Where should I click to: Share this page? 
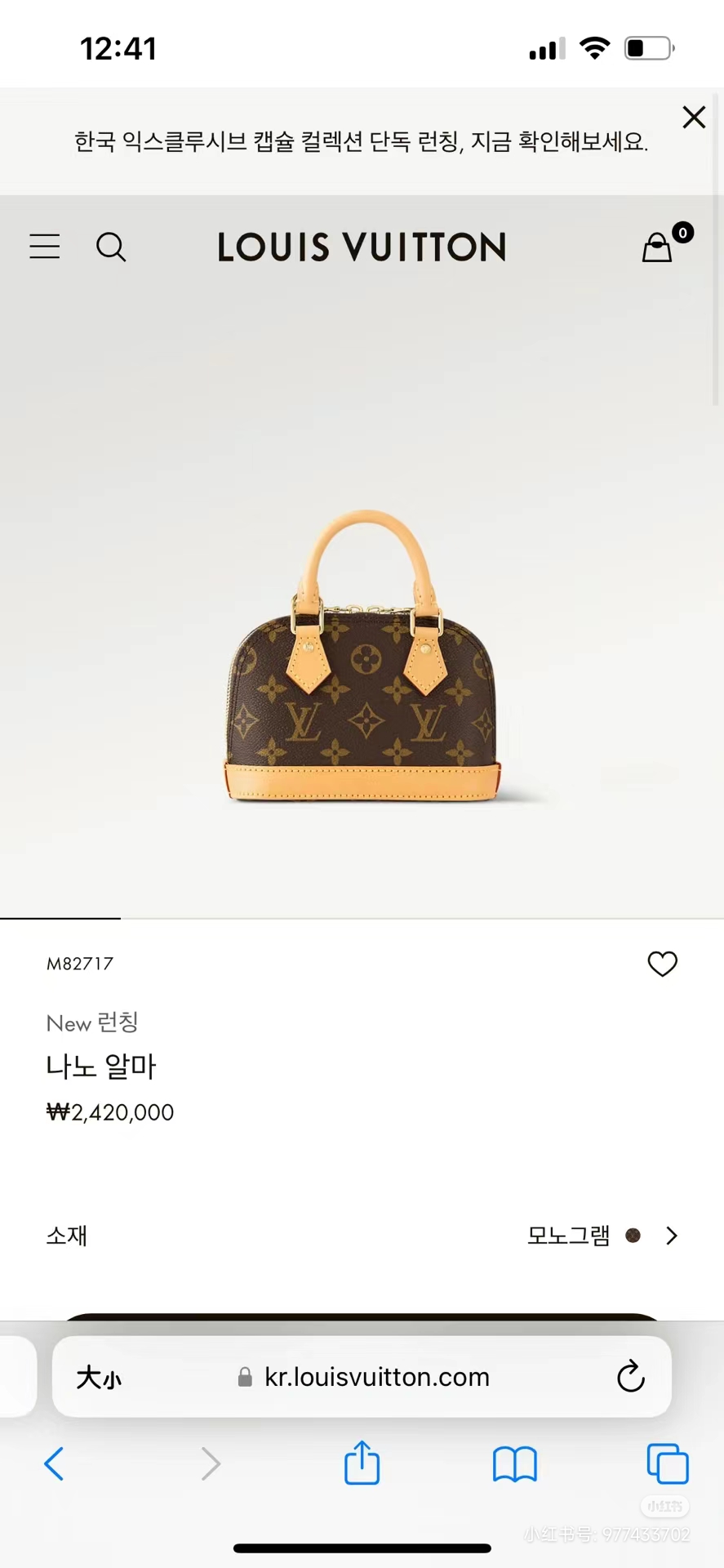[x=362, y=1462]
